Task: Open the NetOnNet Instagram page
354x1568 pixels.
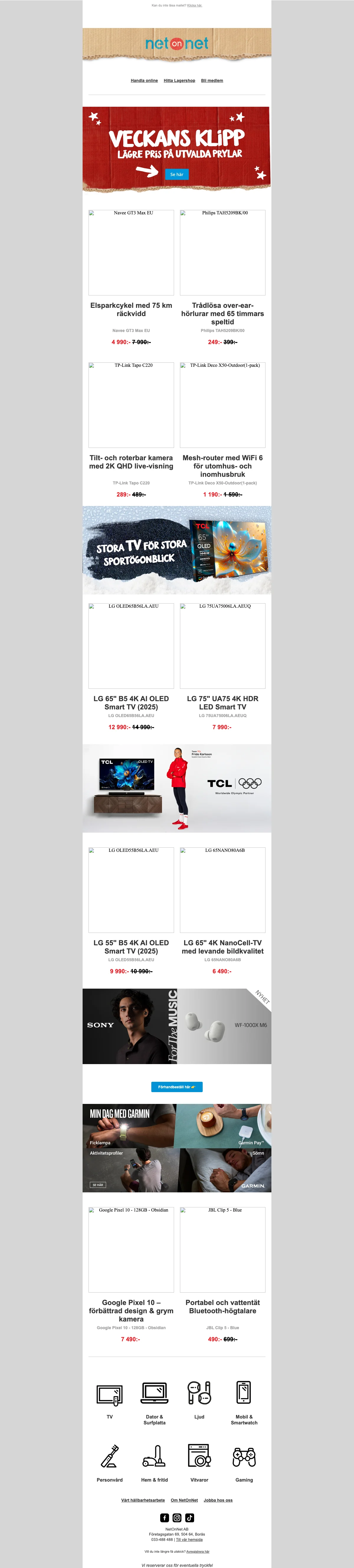Action: point(177,1518)
